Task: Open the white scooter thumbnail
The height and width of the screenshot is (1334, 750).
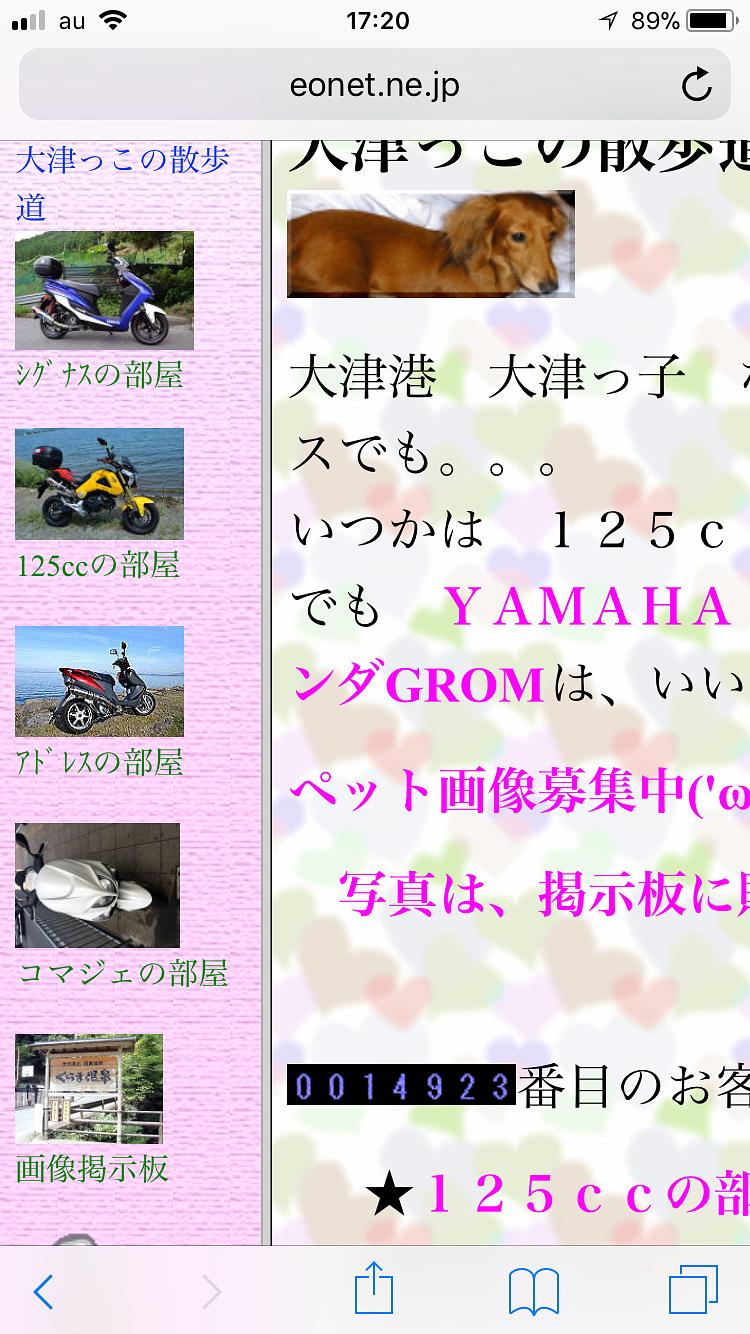Action: 97,885
